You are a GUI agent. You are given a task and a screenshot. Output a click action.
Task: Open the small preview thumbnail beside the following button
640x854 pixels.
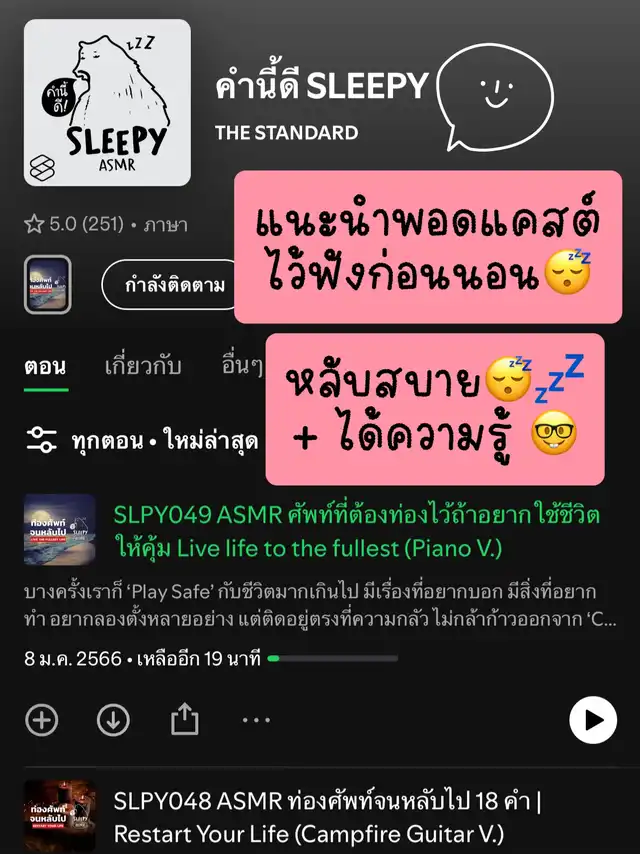click(47, 285)
